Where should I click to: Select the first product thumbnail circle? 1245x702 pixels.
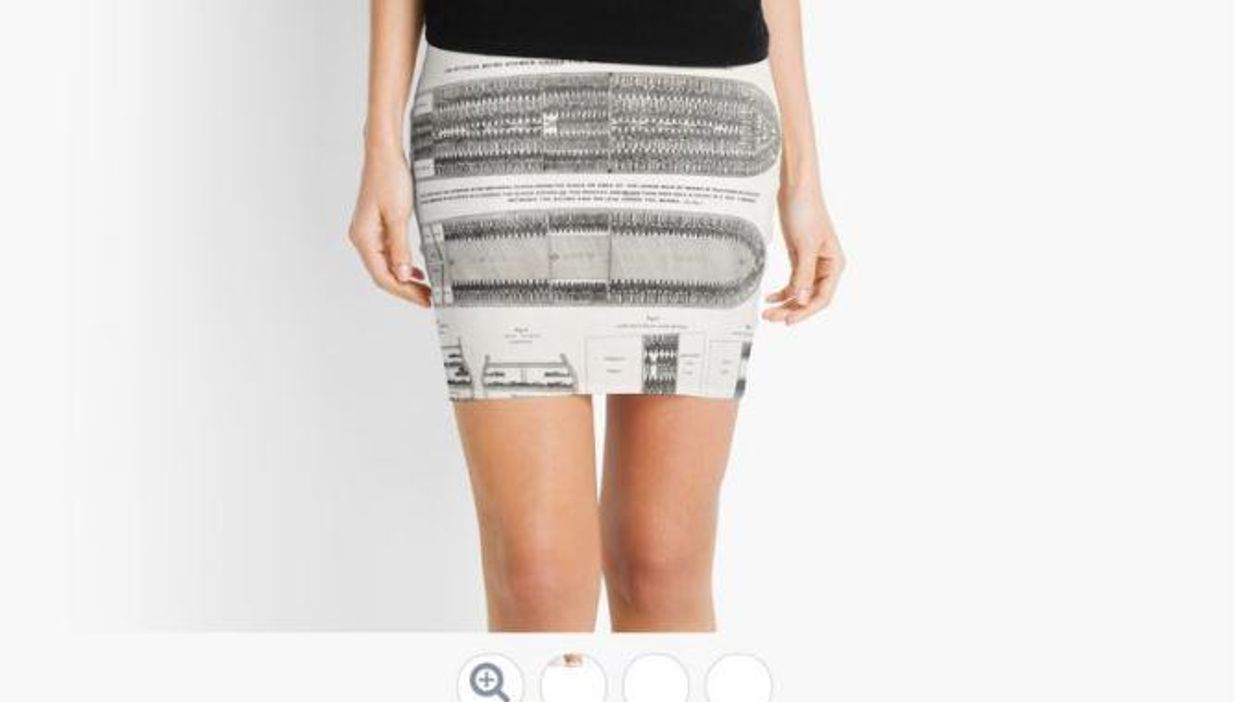[x=573, y=682]
